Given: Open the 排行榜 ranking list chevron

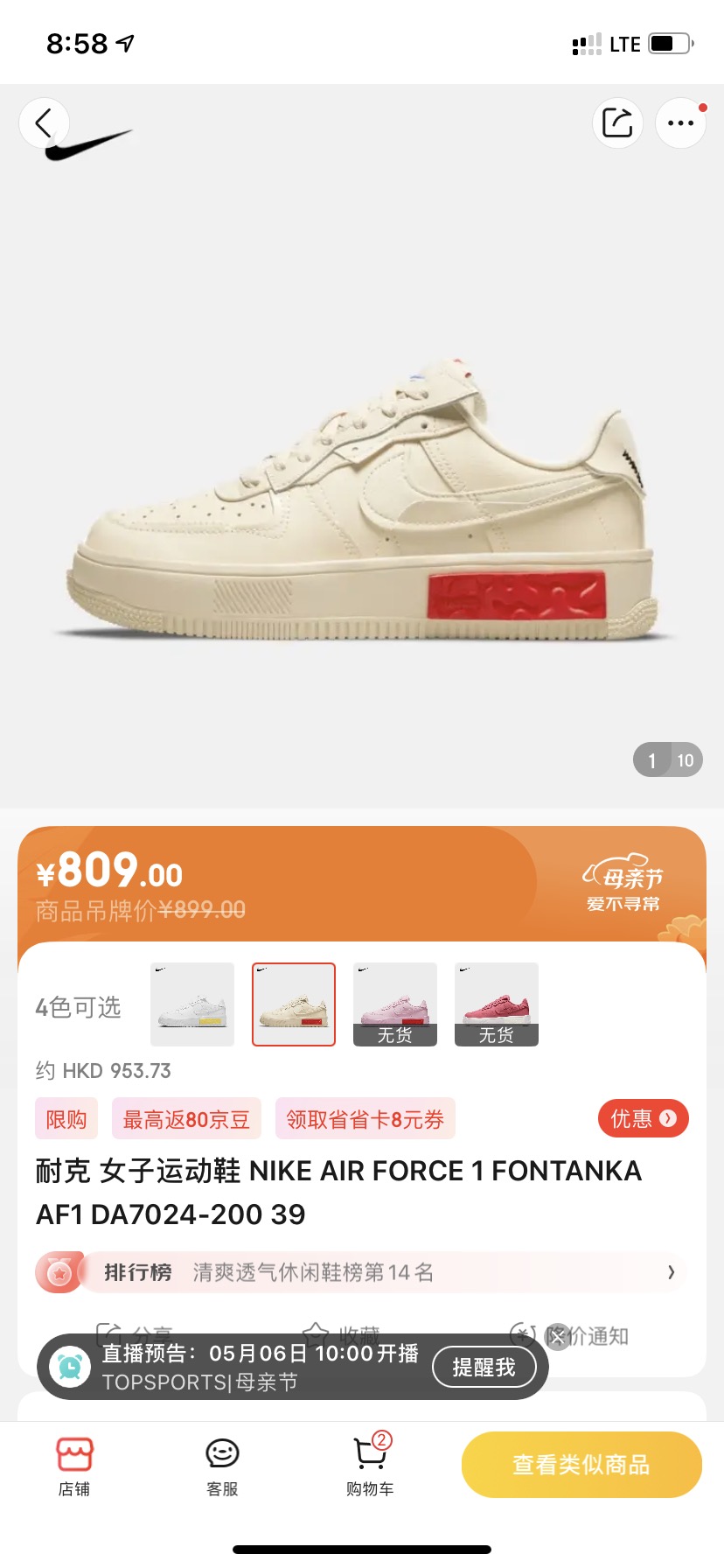Looking at the screenshot, I should [x=671, y=1272].
